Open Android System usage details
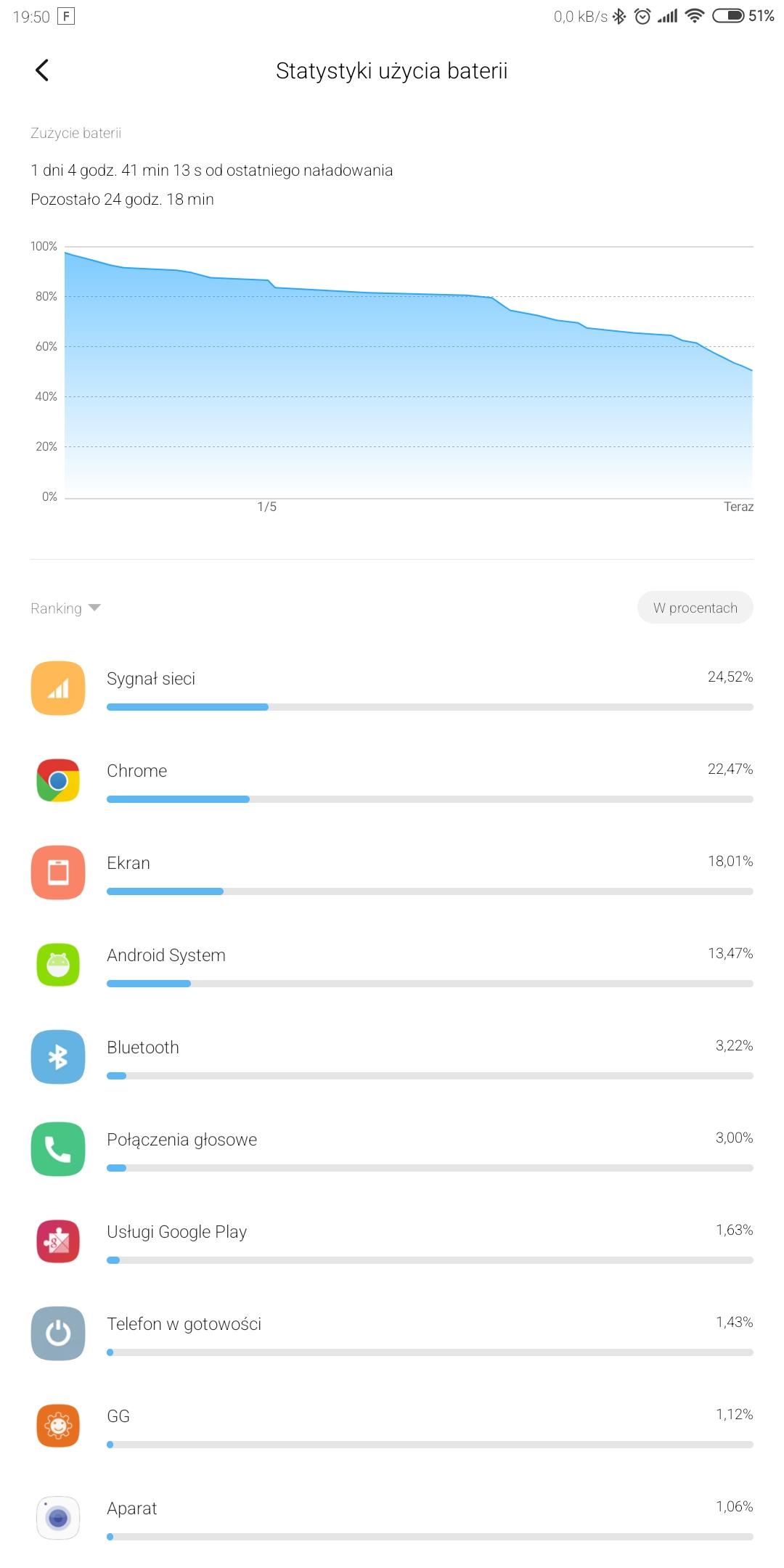 click(392, 964)
